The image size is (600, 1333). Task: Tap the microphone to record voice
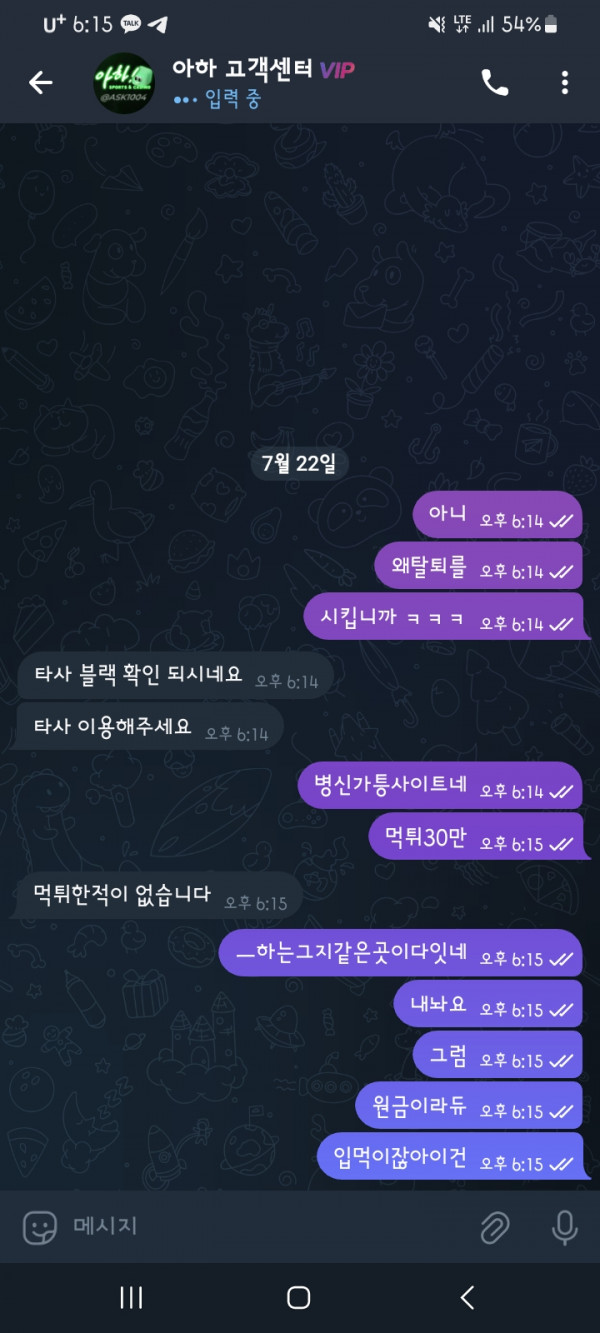coord(565,1227)
